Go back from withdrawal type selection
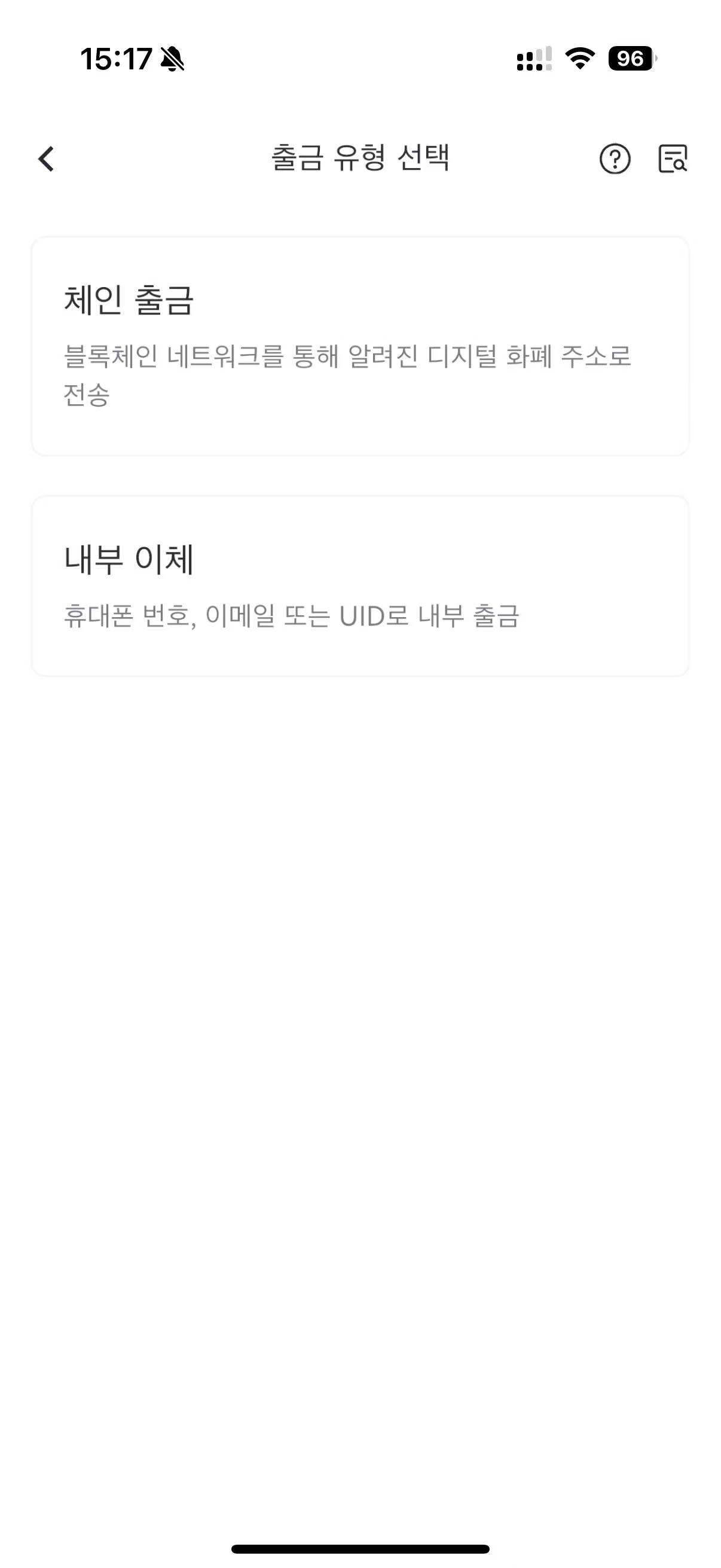This screenshot has width=721, height=1568. (46, 159)
